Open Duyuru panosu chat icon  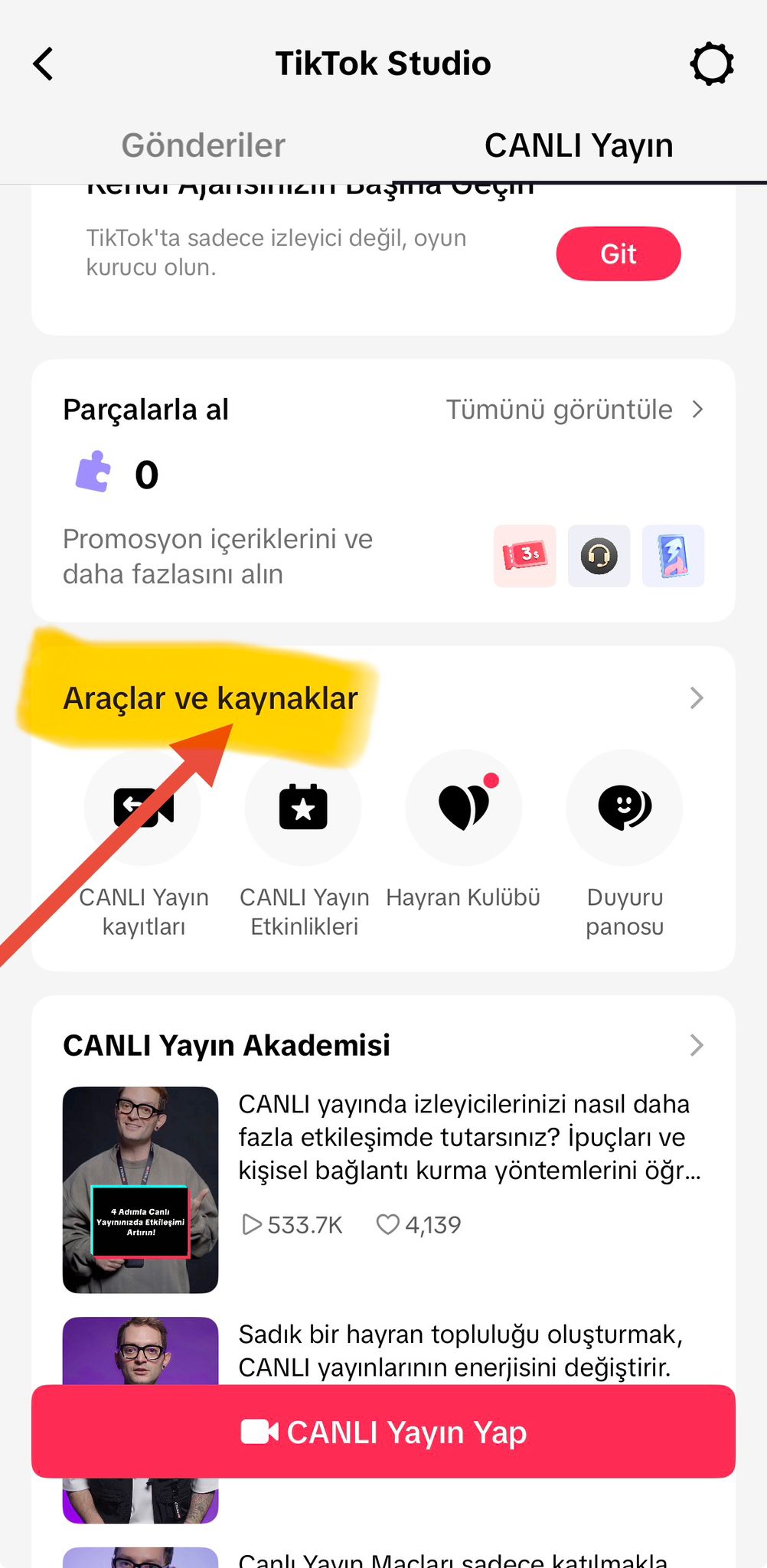625,806
